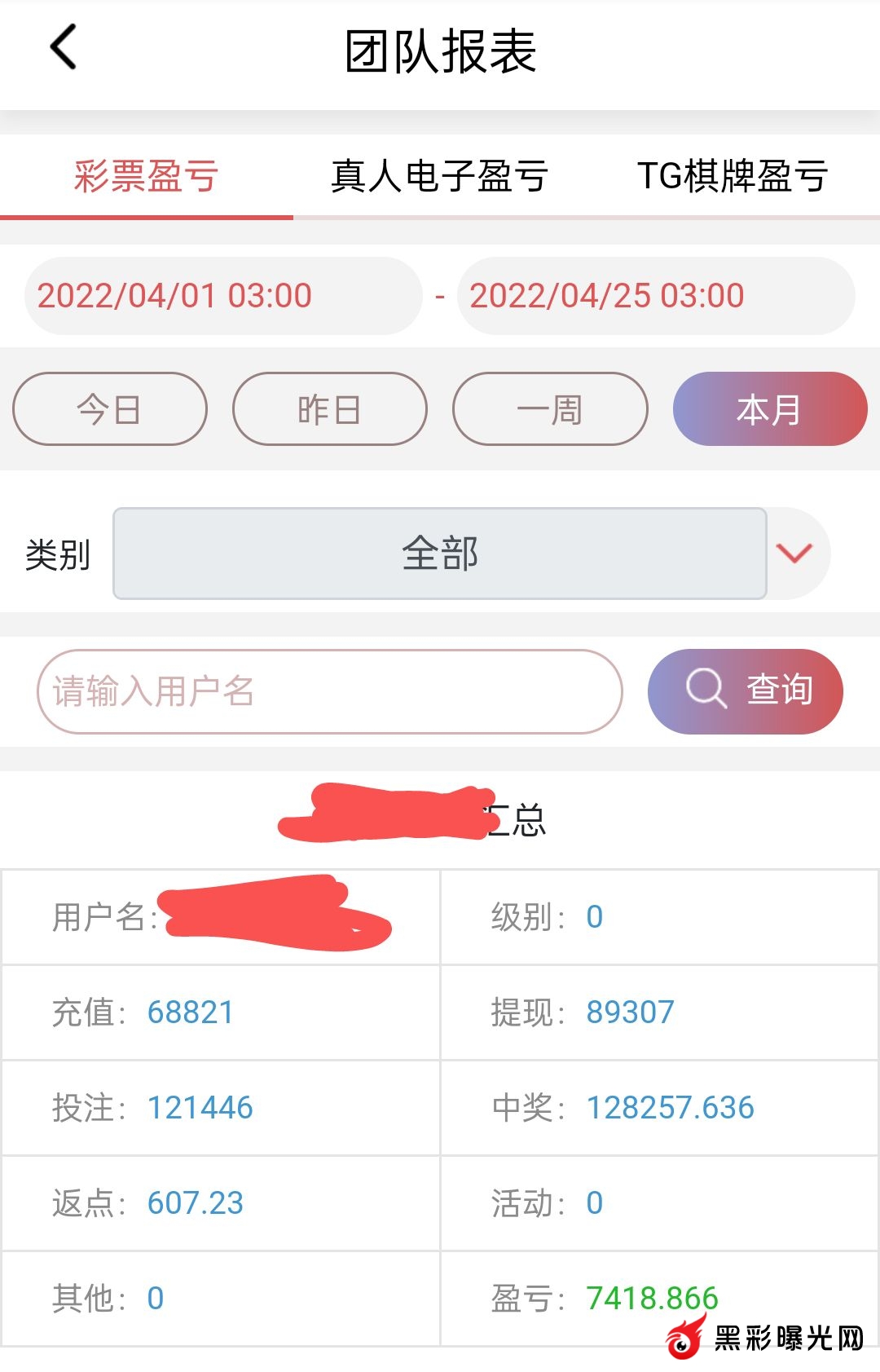This screenshot has height=1372, width=880.
Task: Filter by 一周
Action: (x=550, y=409)
